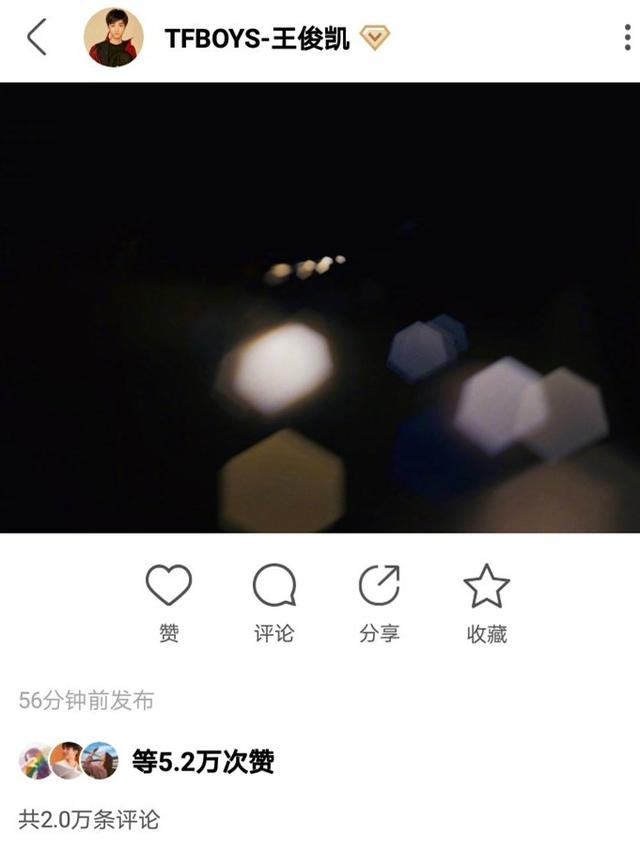The height and width of the screenshot is (852, 640).
Task: Open the TFBOYS-王俊凯 profile avatar
Action: tap(113, 39)
